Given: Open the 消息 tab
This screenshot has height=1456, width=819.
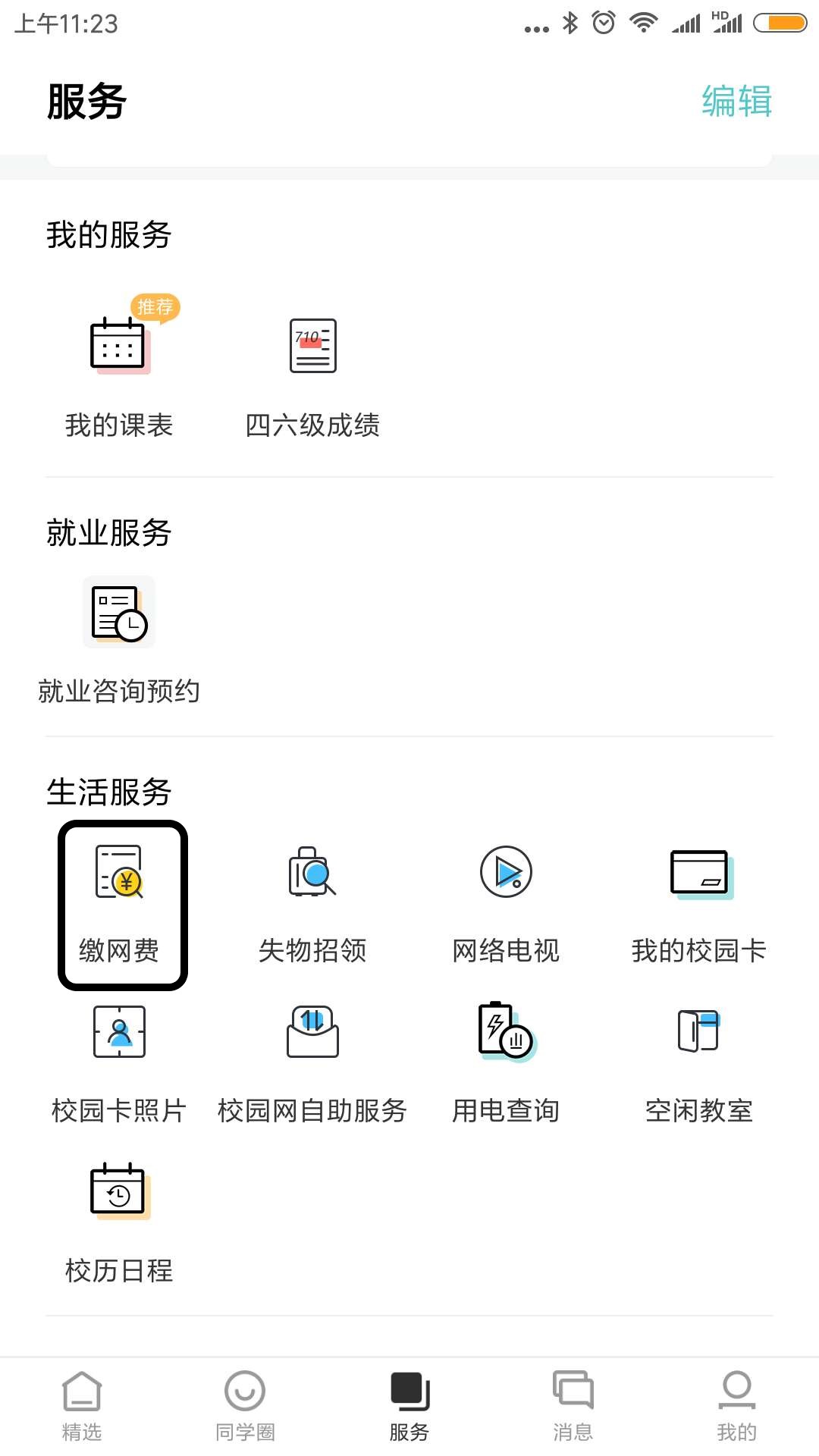Looking at the screenshot, I should point(573,1407).
